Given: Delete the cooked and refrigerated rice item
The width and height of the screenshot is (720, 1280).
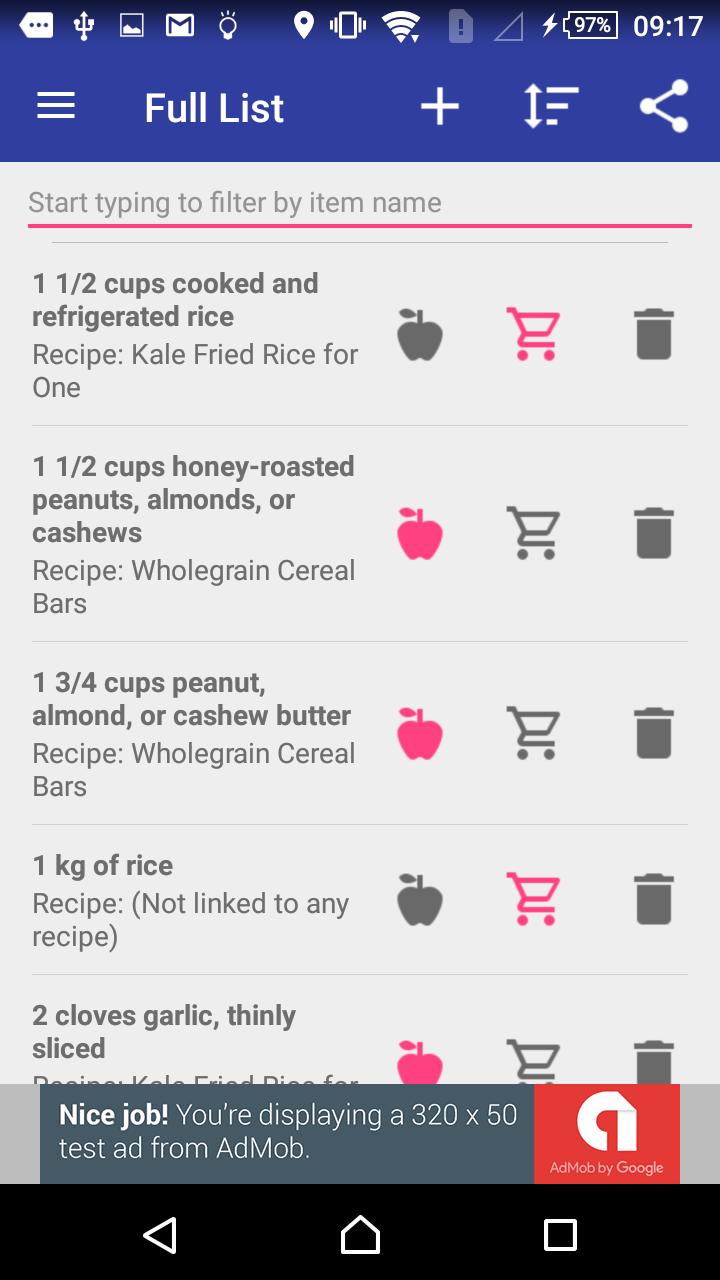Looking at the screenshot, I should tap(654, 334).
